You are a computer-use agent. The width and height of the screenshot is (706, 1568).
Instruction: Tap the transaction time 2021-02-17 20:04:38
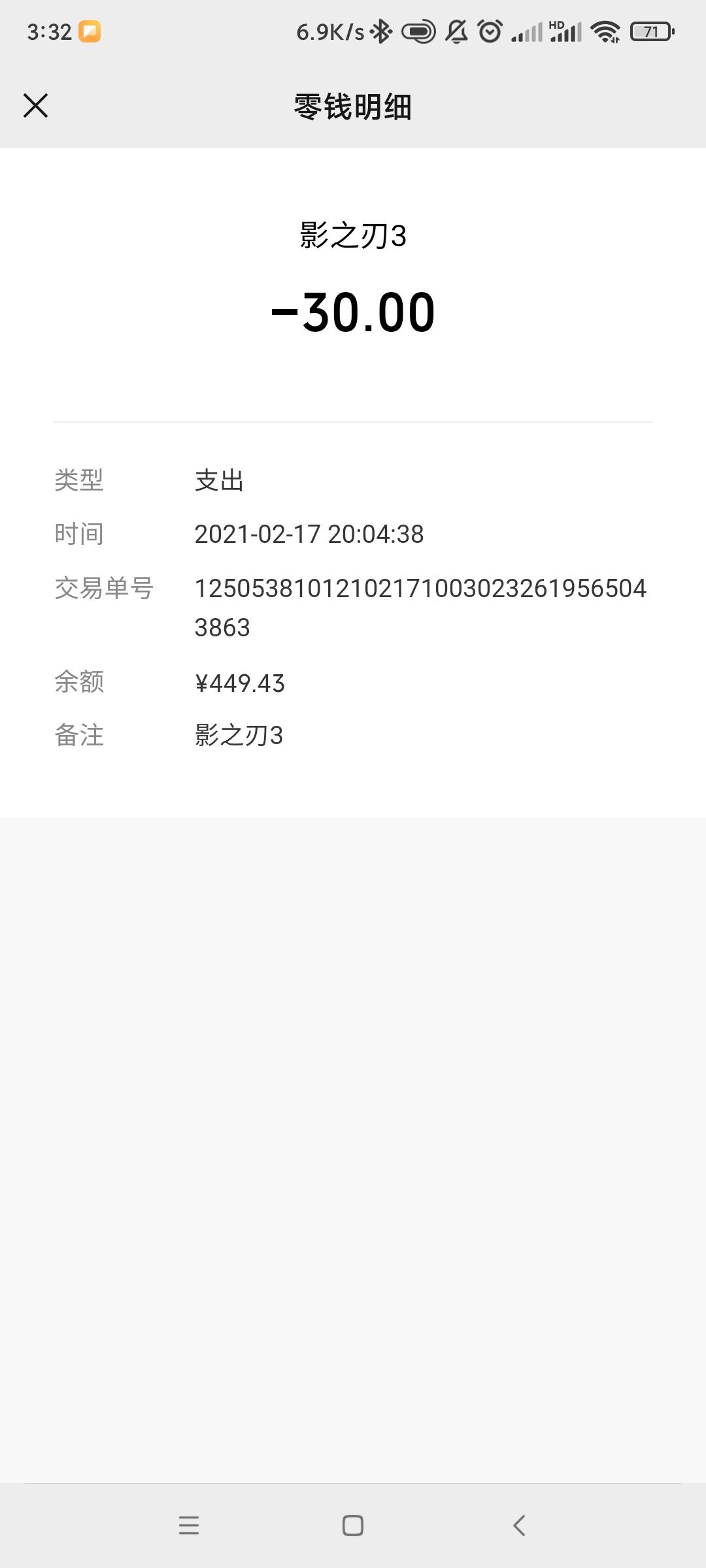[309, 534]
